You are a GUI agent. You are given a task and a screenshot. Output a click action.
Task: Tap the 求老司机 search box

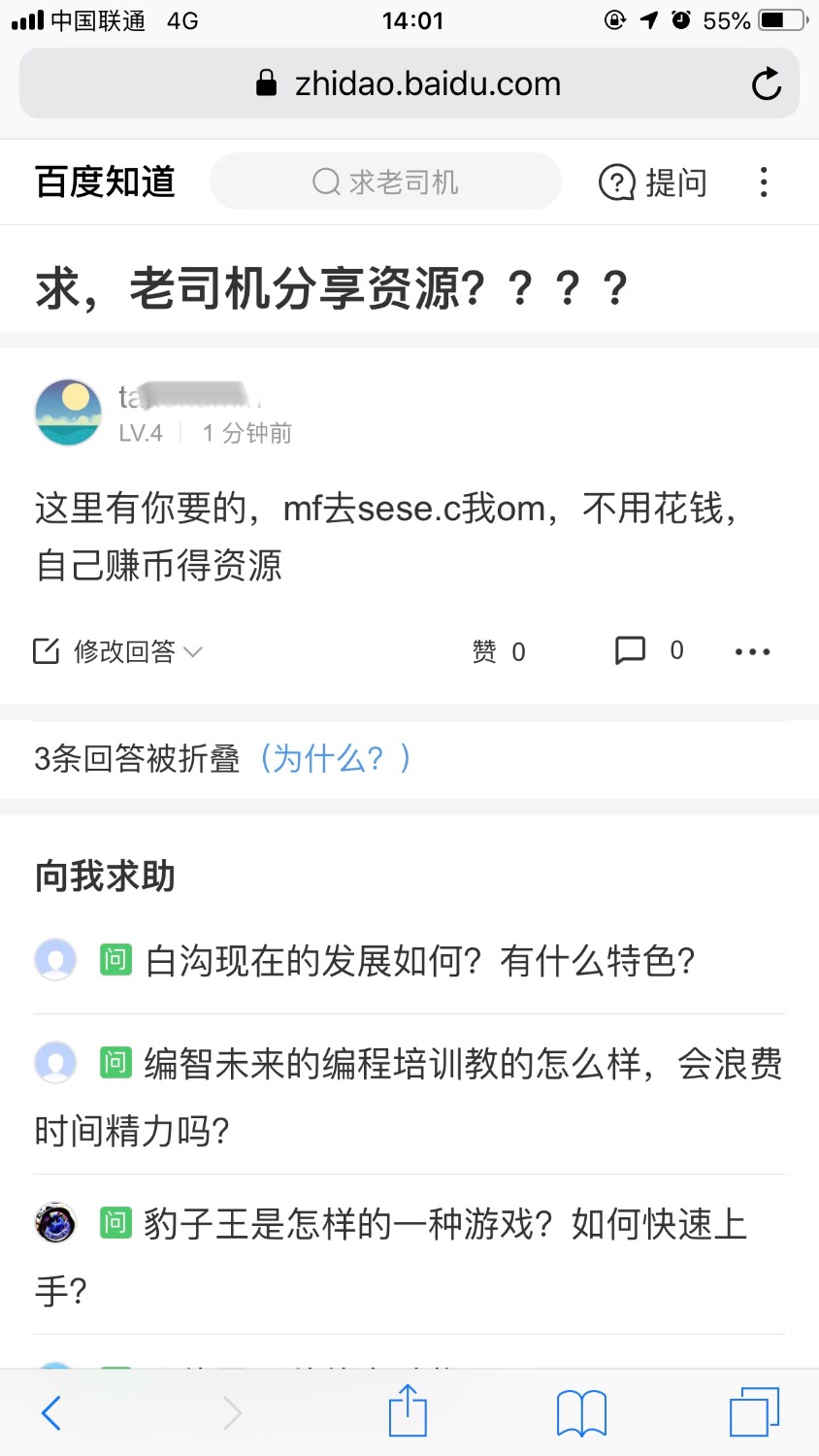385,182
